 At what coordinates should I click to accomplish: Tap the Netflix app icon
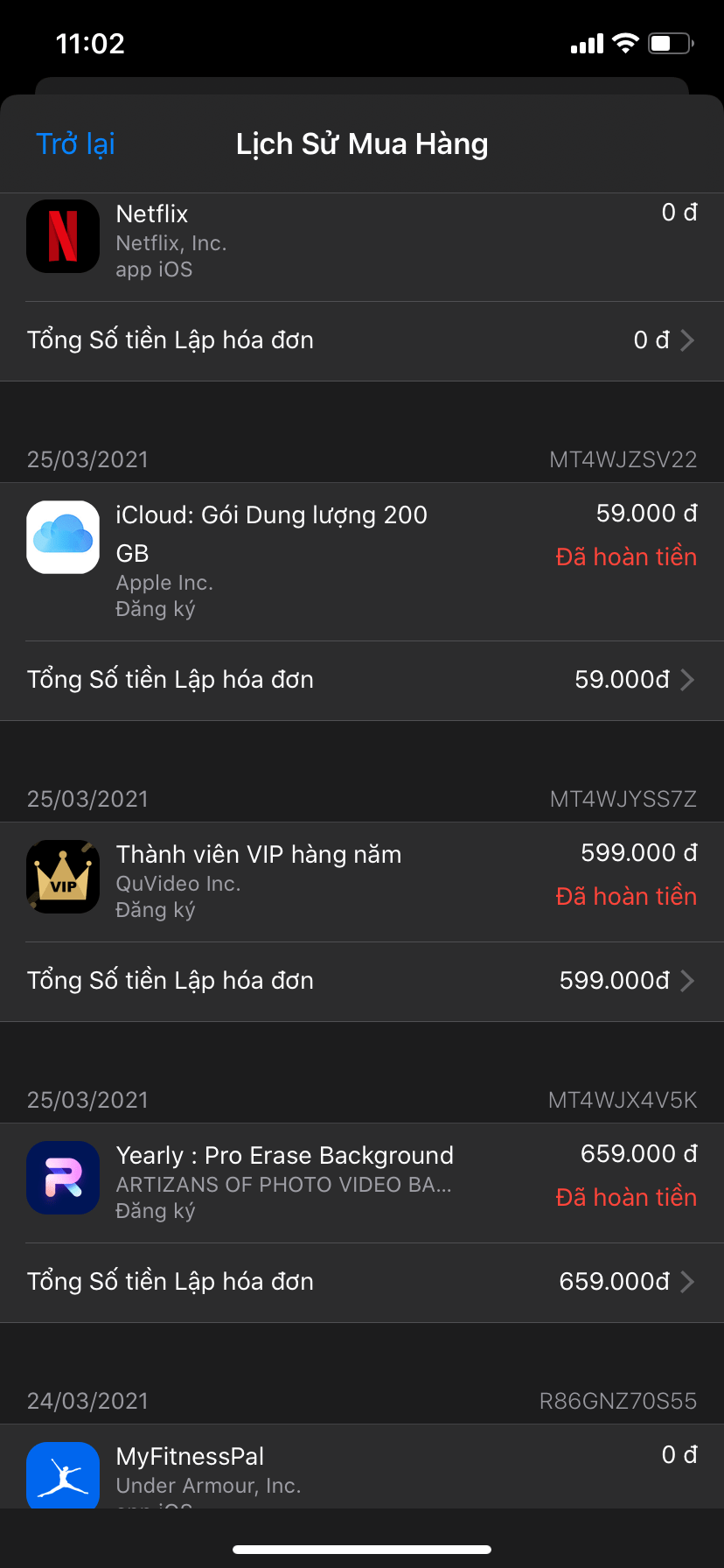click(x=62, y=236)
